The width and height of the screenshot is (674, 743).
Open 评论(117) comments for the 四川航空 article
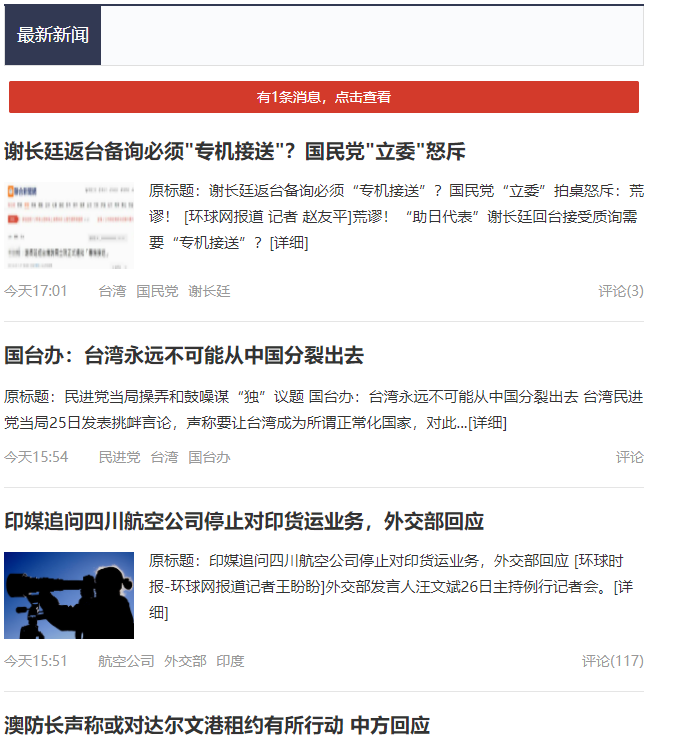tap(612, 661)
